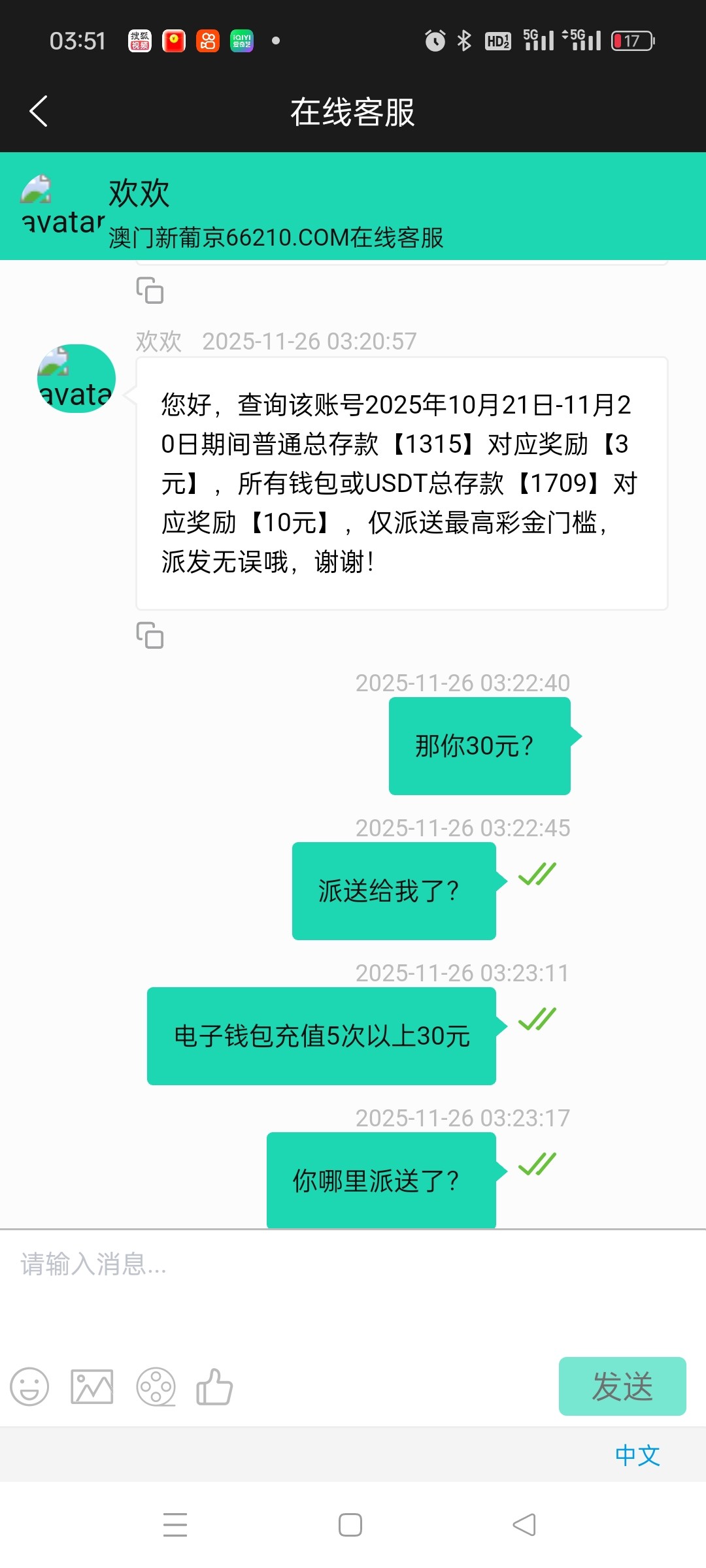Copy the message above 欢欢's 03:20:57 reply

(150, 291)
